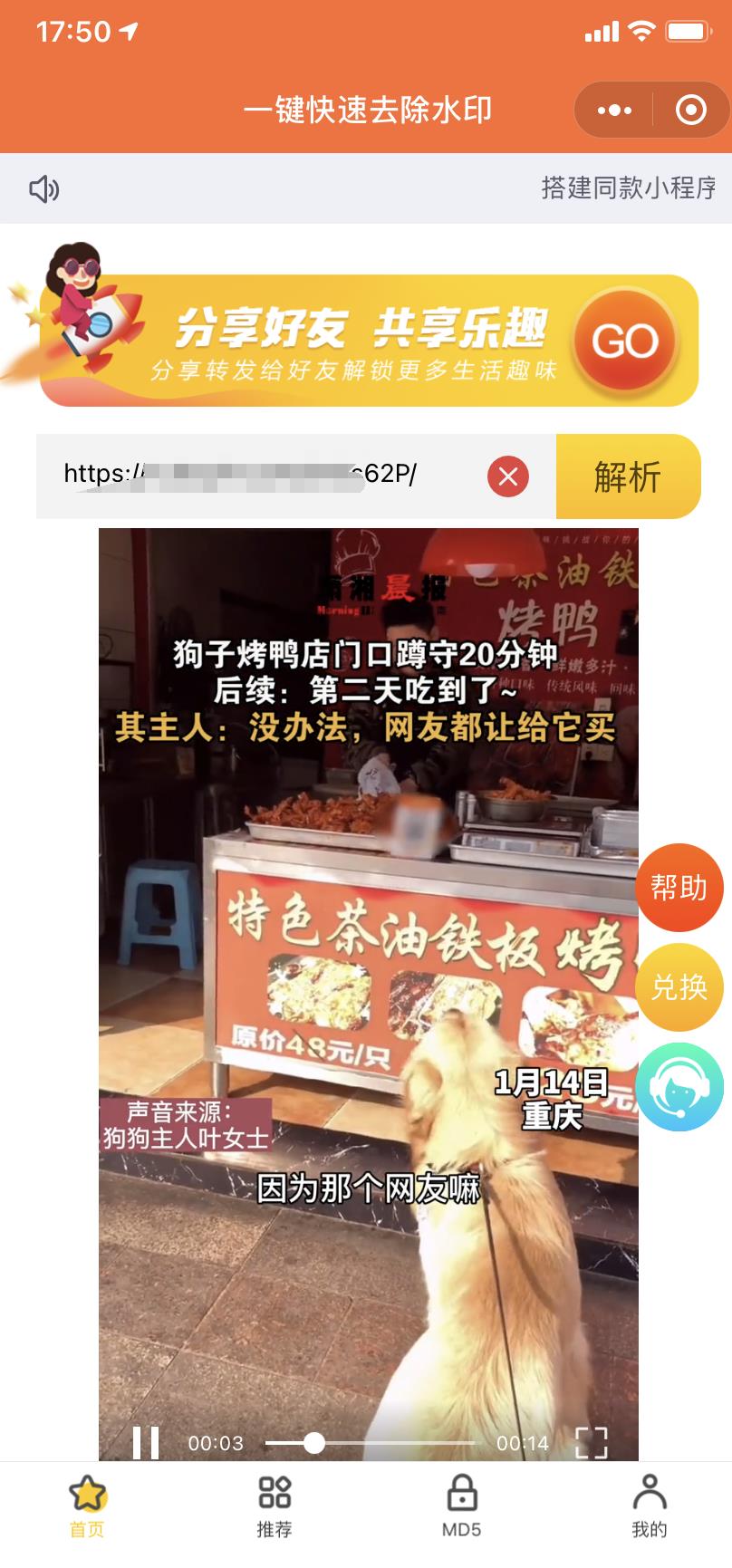Pause the playing video
Image resolution: width=732 pixels, height=1568 pixels.
(146, 1443)
